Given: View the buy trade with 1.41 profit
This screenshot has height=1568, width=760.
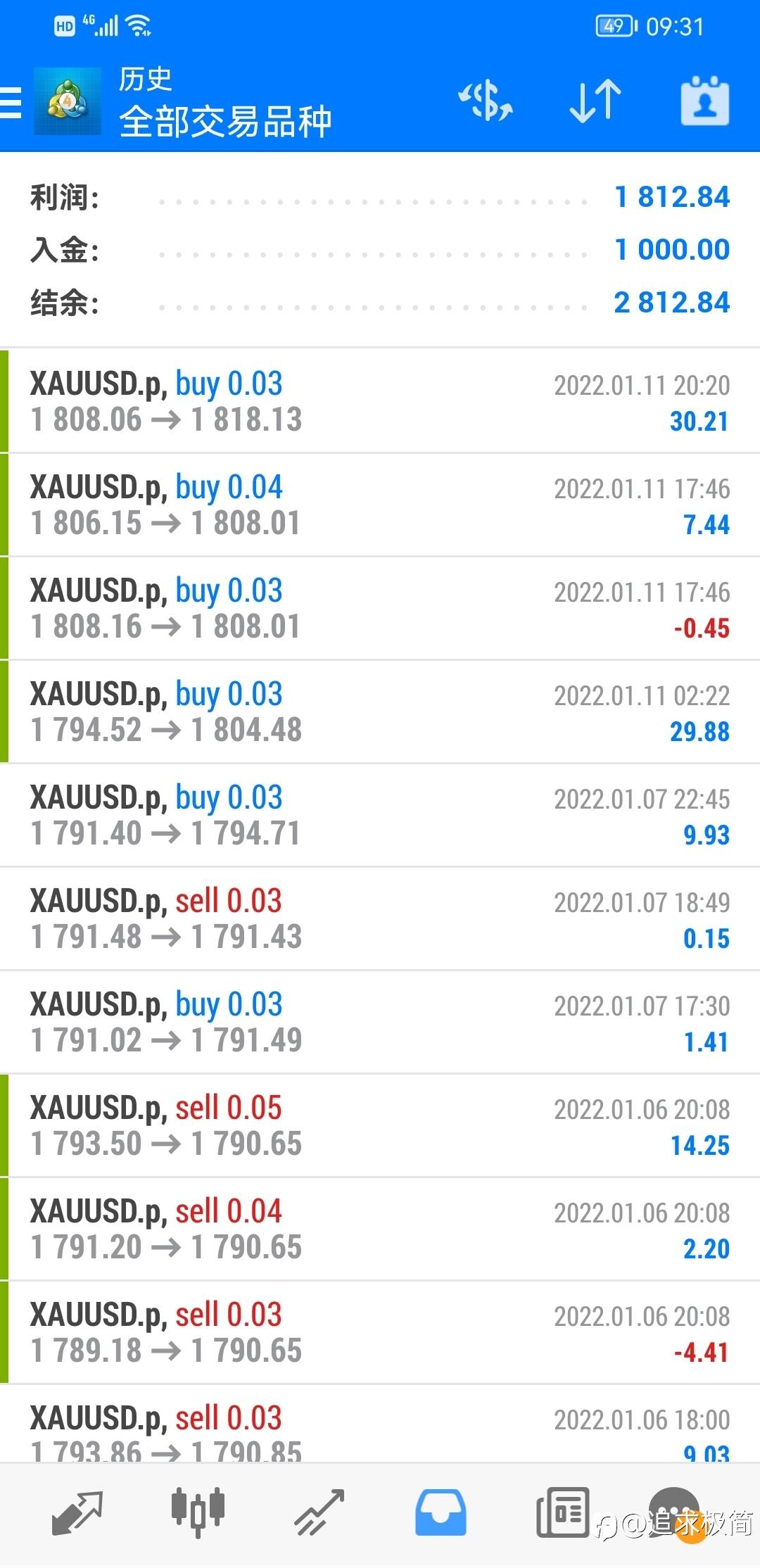Looking at the screenshot, I should pos(380,1022).
